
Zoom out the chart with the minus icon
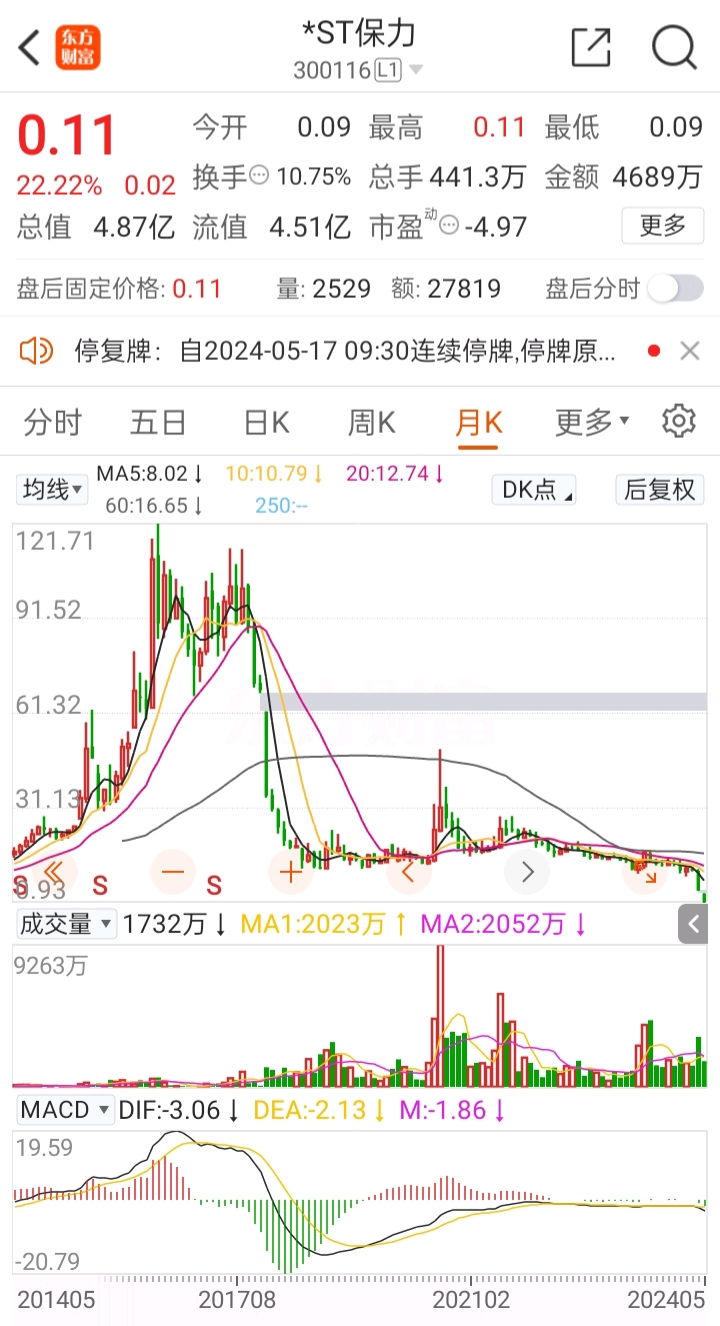click(172, 872)
